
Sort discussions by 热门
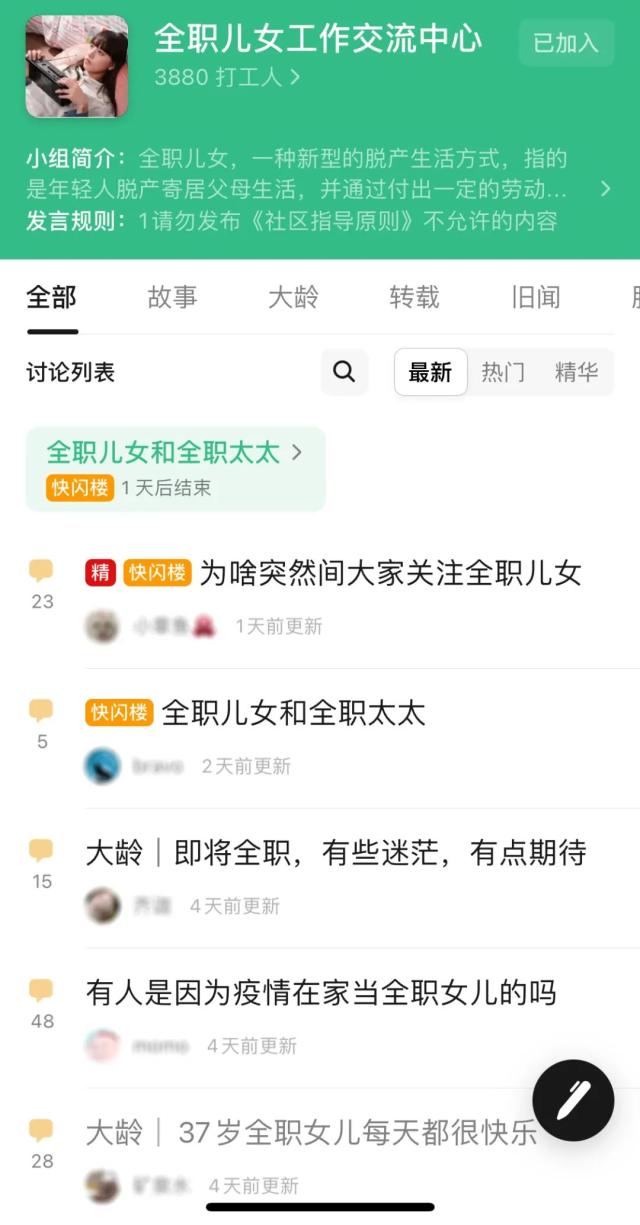click(502, 372)
